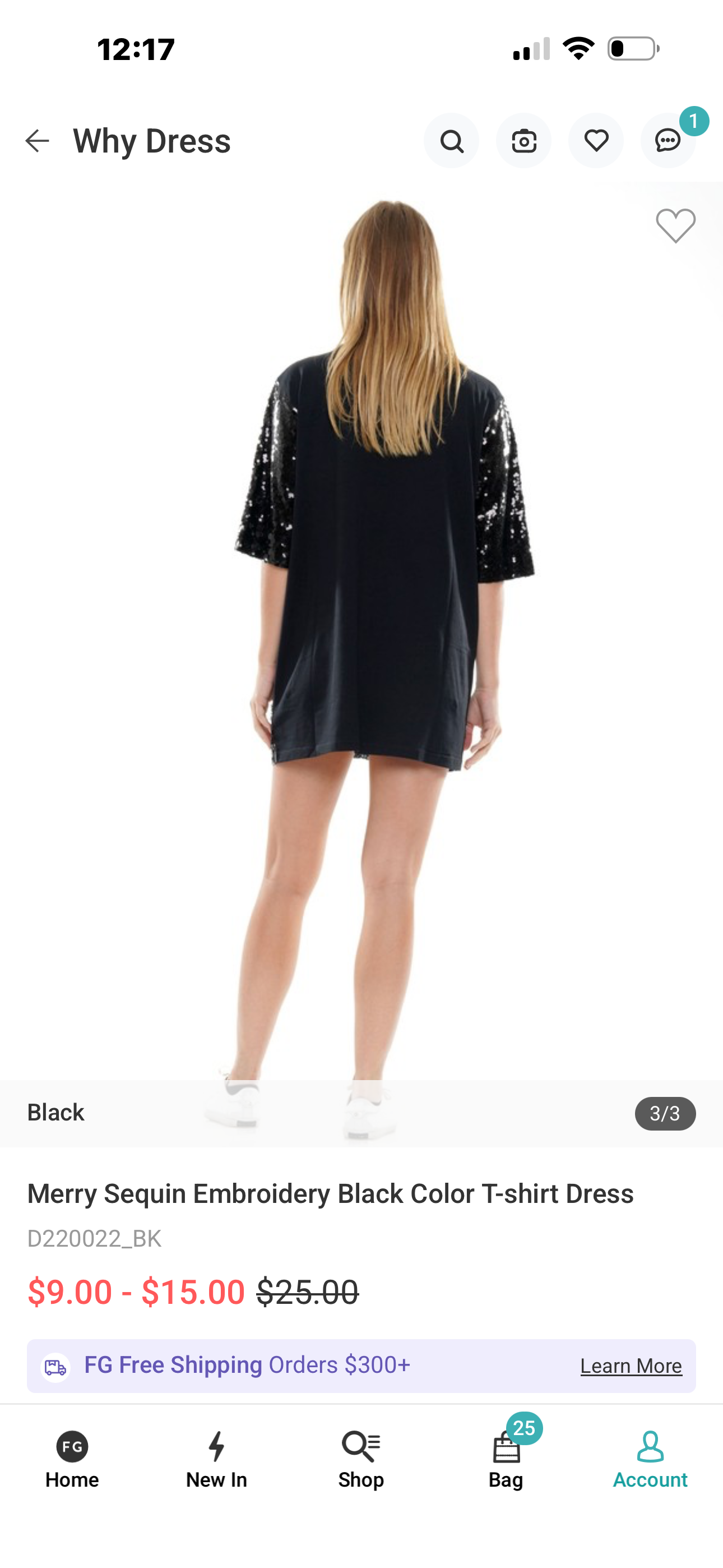723x1568 pixels.
Task: Open search from the top bar
Action: pyautogui.click(x=451, y=141)
